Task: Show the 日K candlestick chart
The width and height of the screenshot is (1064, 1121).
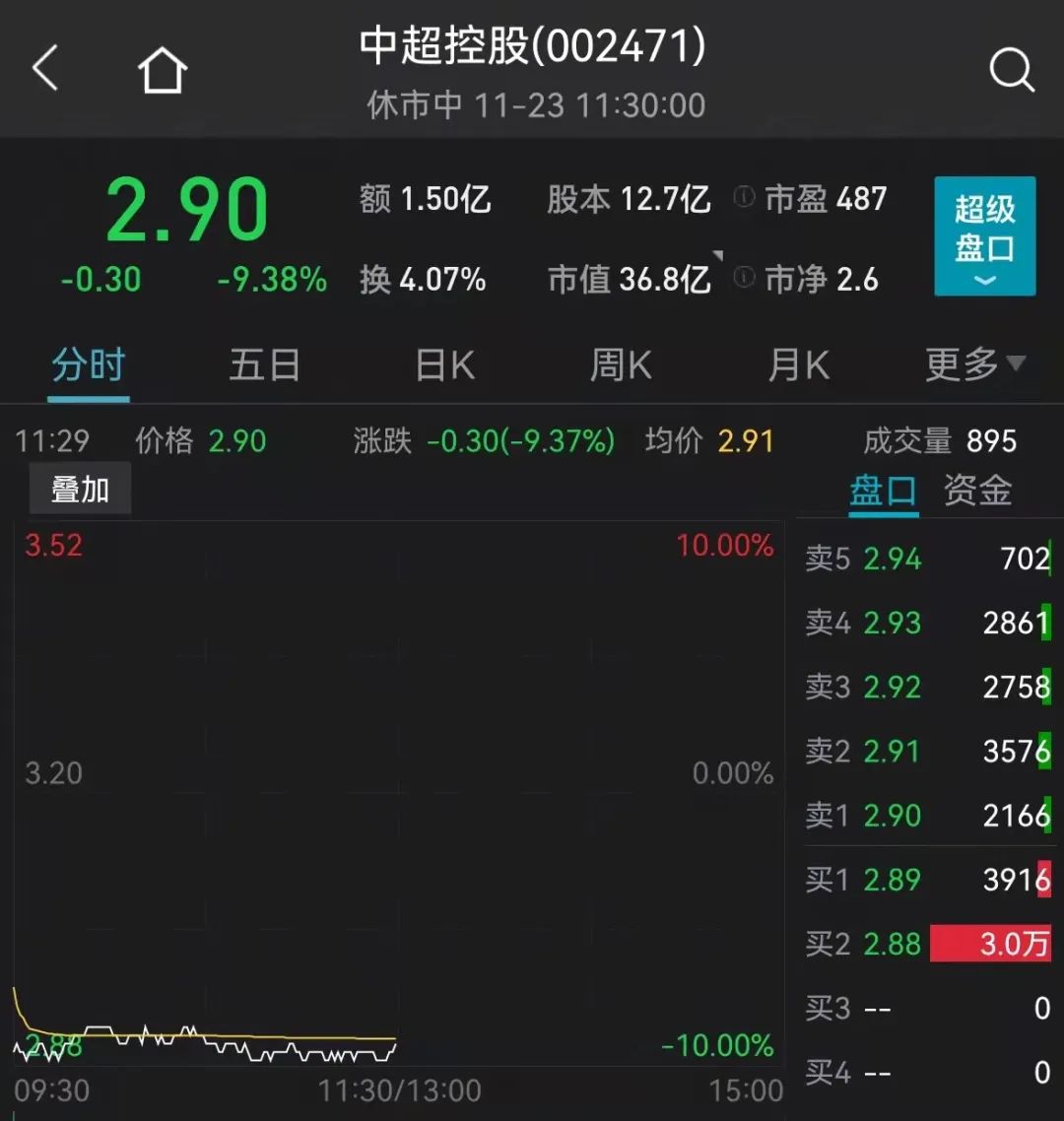Action: (444, 366)
